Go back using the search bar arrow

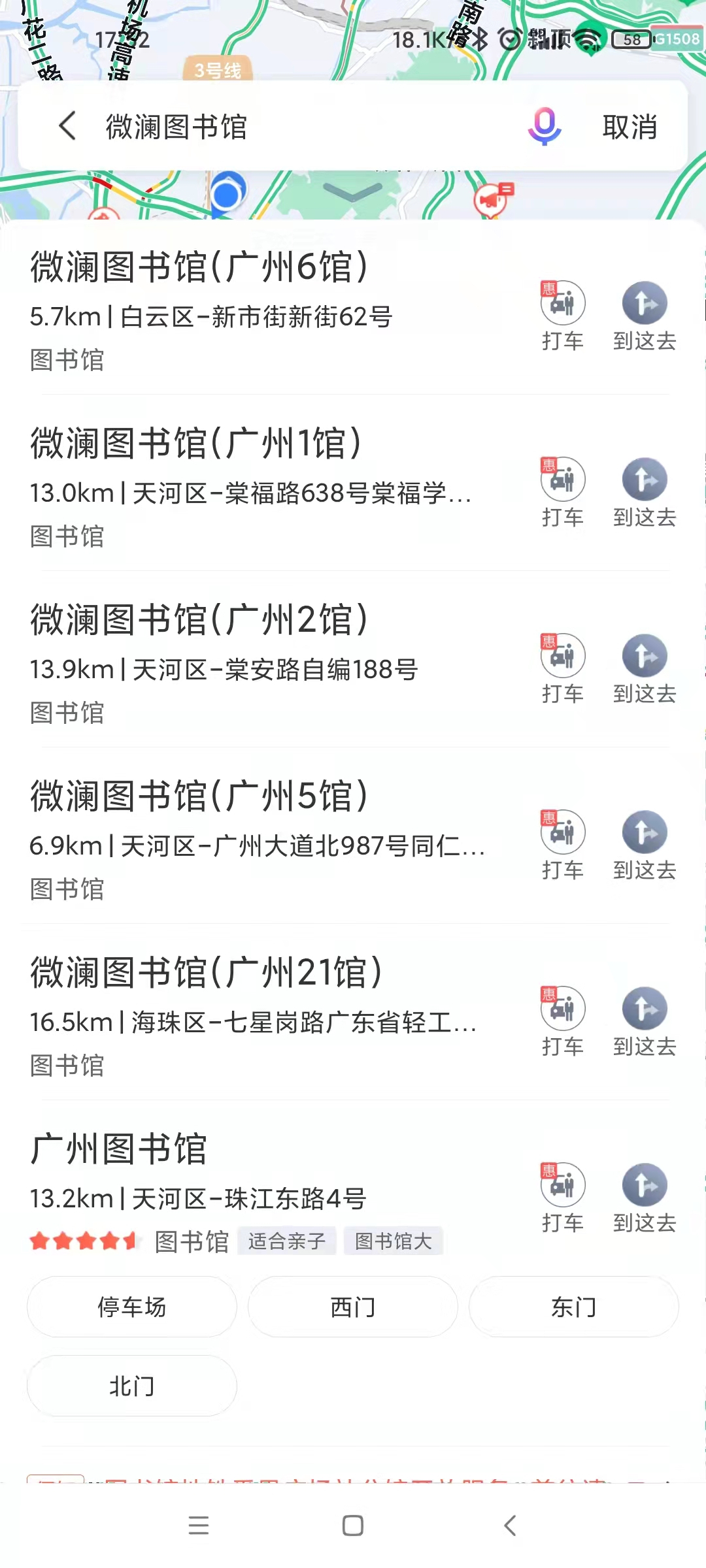pos(67,126)
